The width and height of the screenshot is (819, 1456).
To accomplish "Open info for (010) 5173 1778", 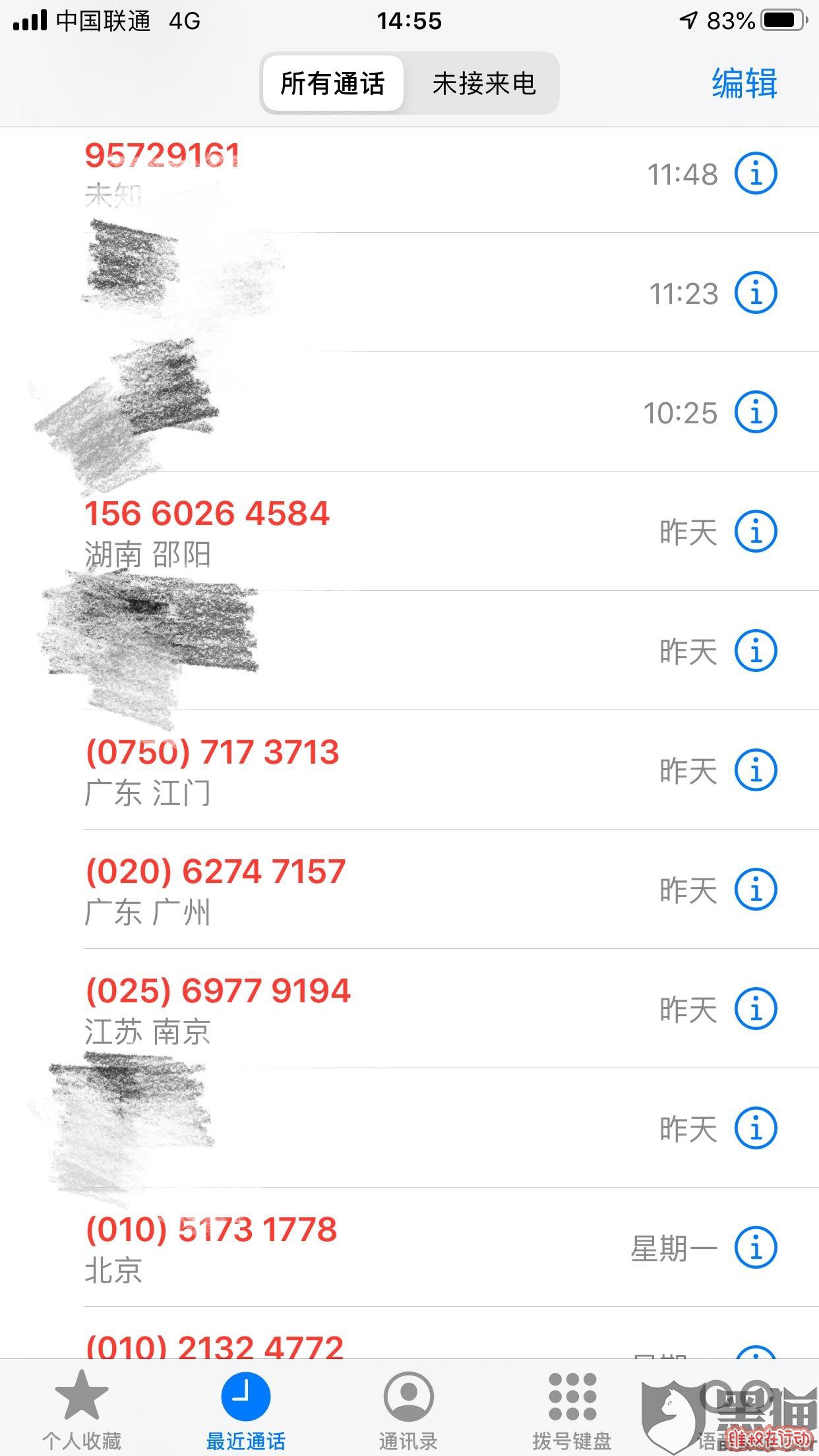I will pos(756,1247).
